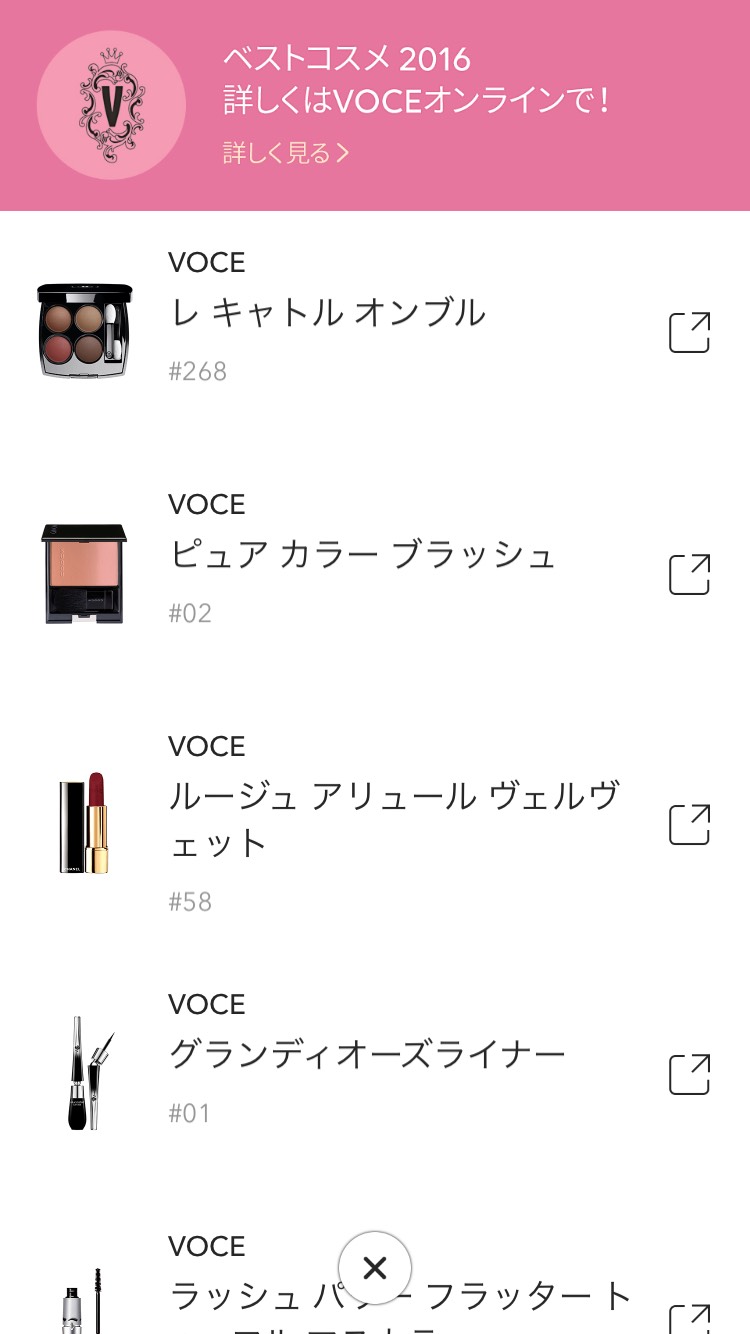The height and width of the screenshot is (1334, 750).
Task: Open external link for グランディオーズライナー
Action: (689, 1074)
